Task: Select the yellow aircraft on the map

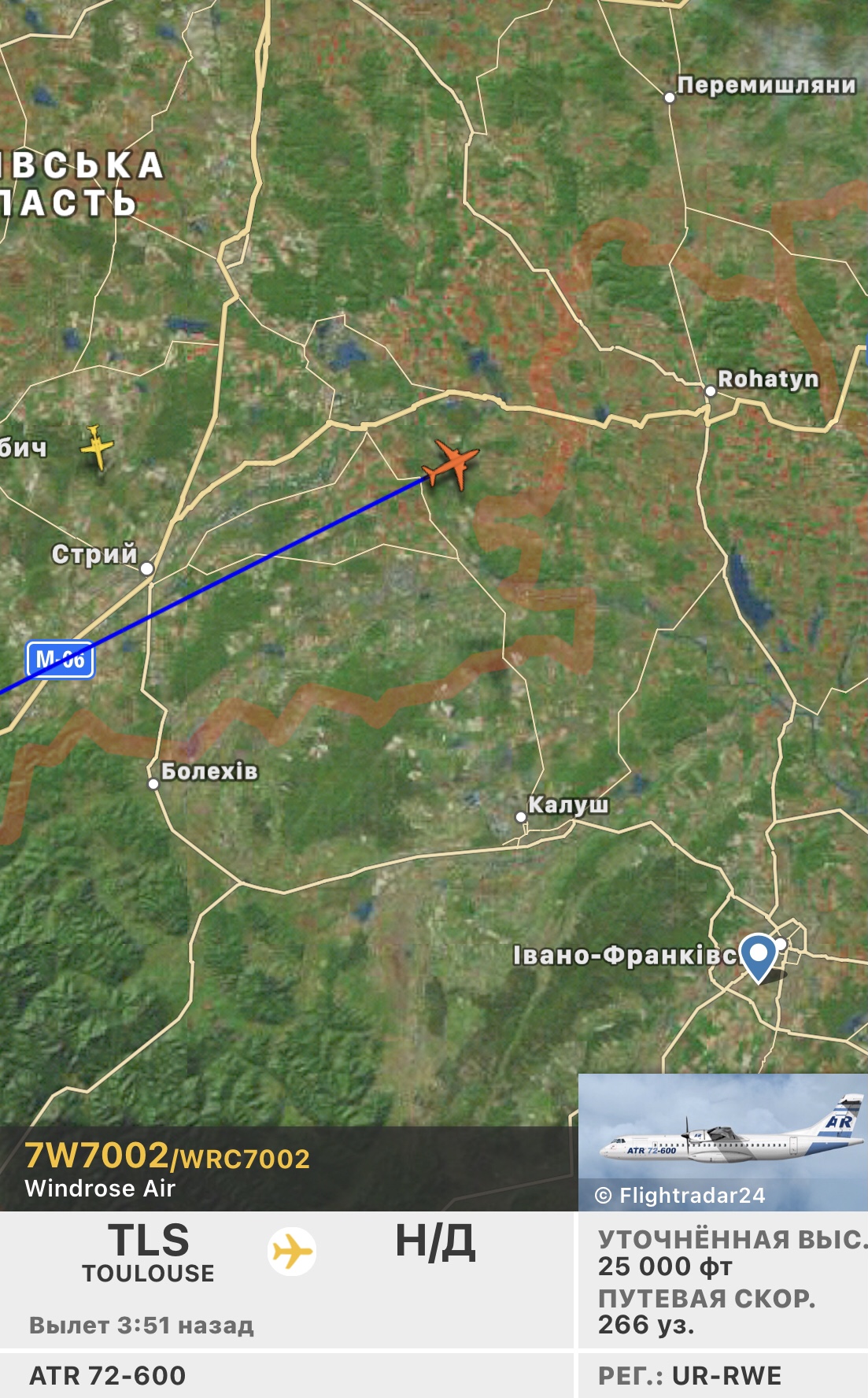Action: (97, 447)
